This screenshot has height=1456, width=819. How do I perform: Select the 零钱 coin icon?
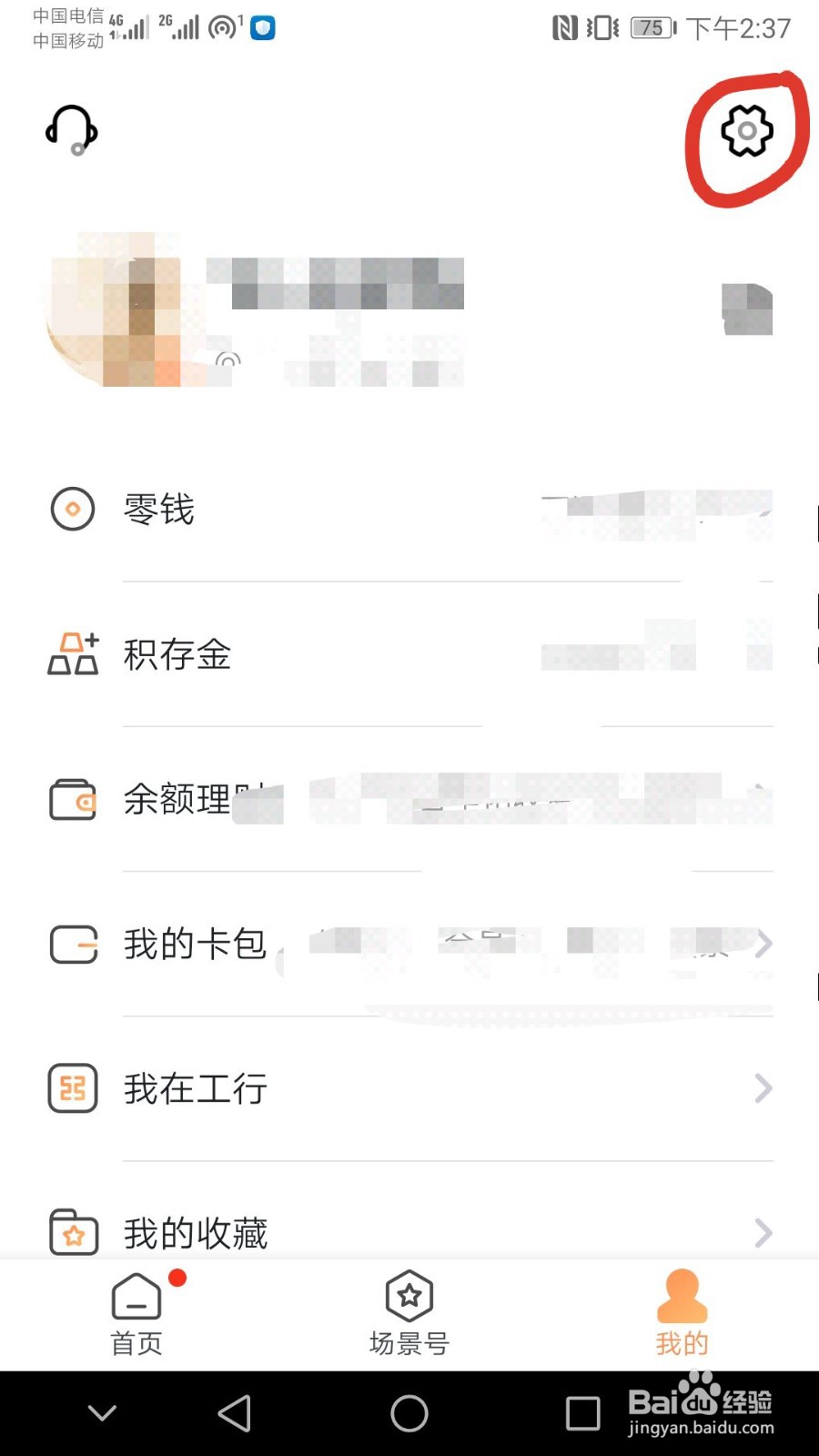(x=72, y=510)
